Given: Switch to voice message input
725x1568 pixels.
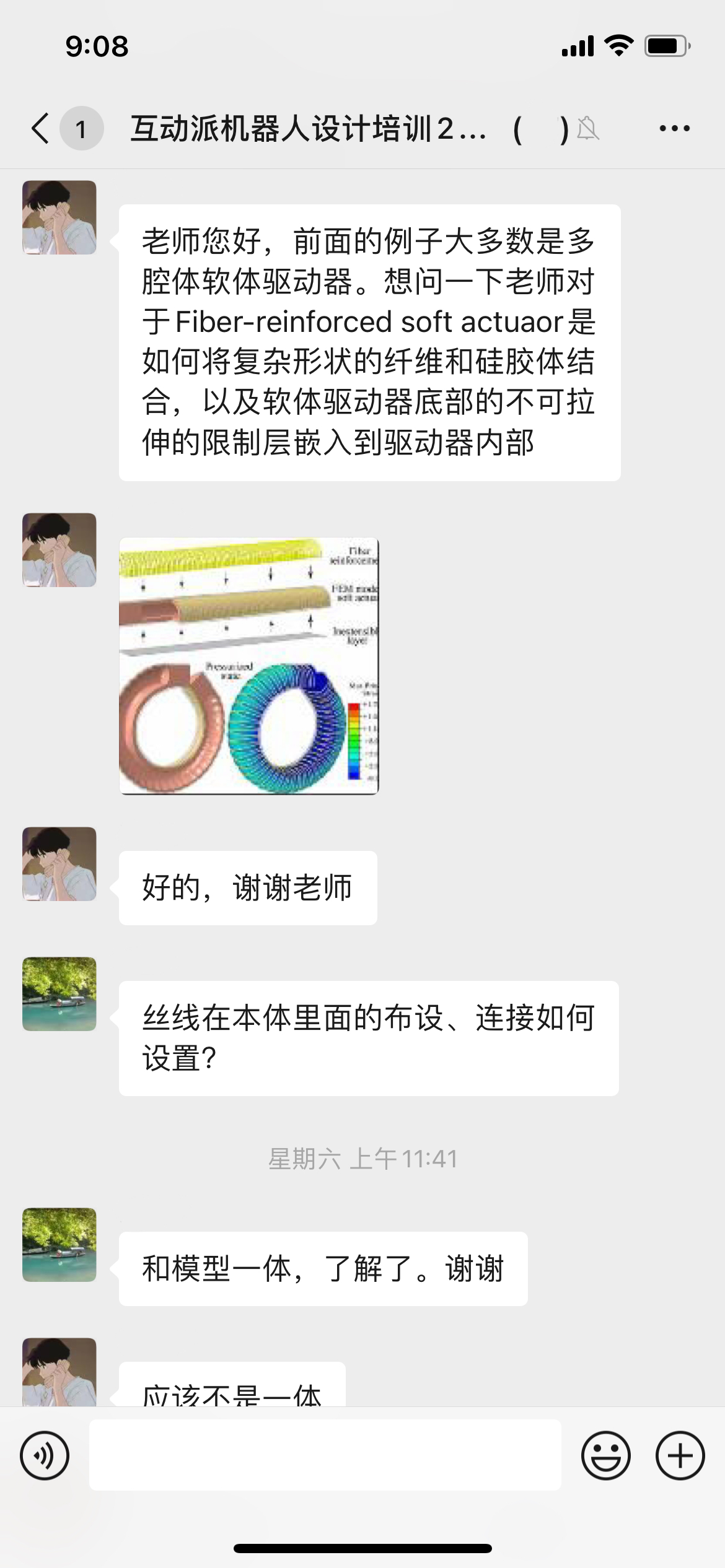Looking at the screenshot, I should pos(45,1455).
